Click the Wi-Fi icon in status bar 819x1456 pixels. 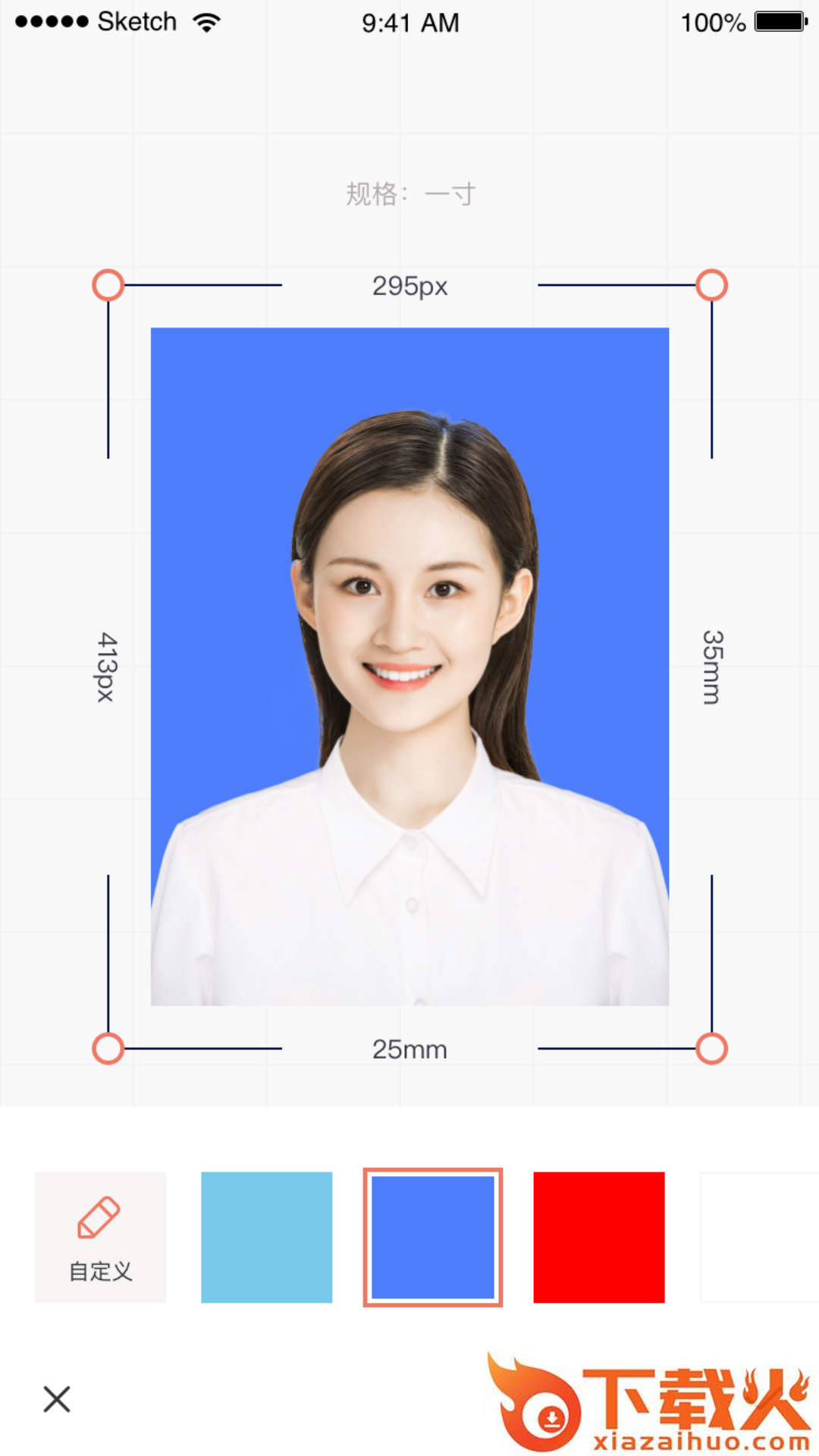206,22
